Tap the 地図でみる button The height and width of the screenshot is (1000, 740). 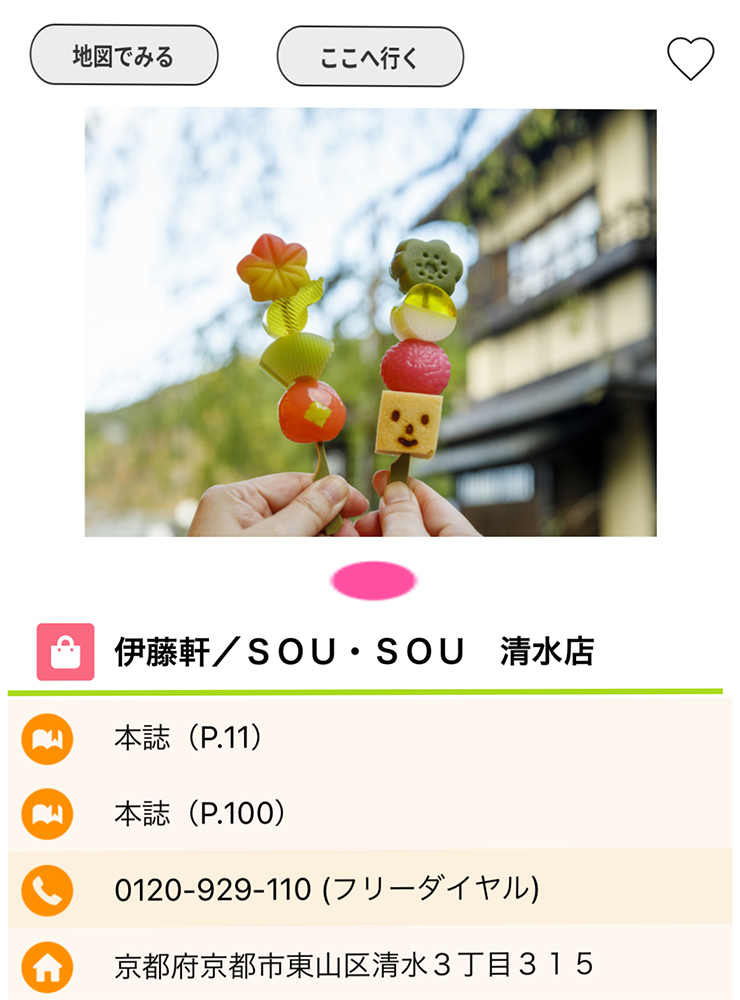124,56
